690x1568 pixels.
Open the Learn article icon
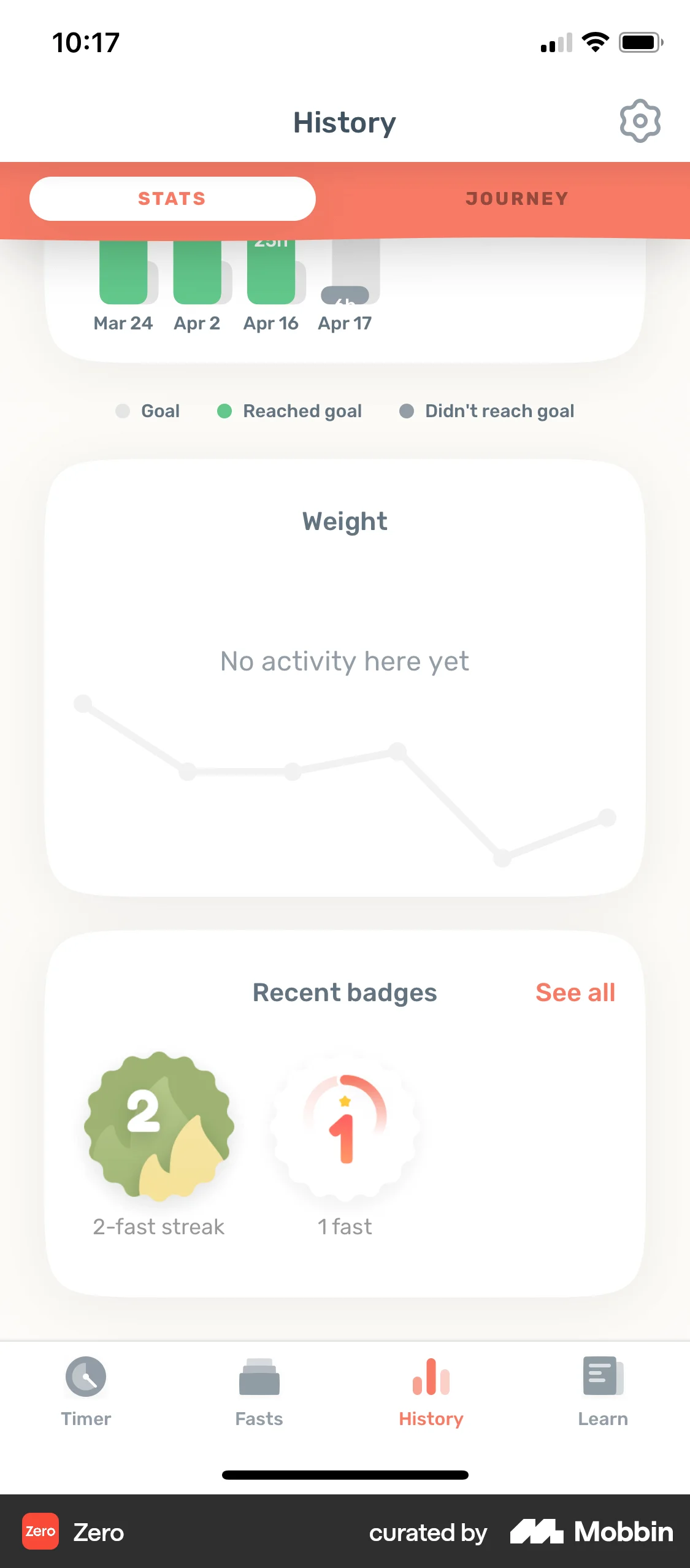tap(603, 1385)
